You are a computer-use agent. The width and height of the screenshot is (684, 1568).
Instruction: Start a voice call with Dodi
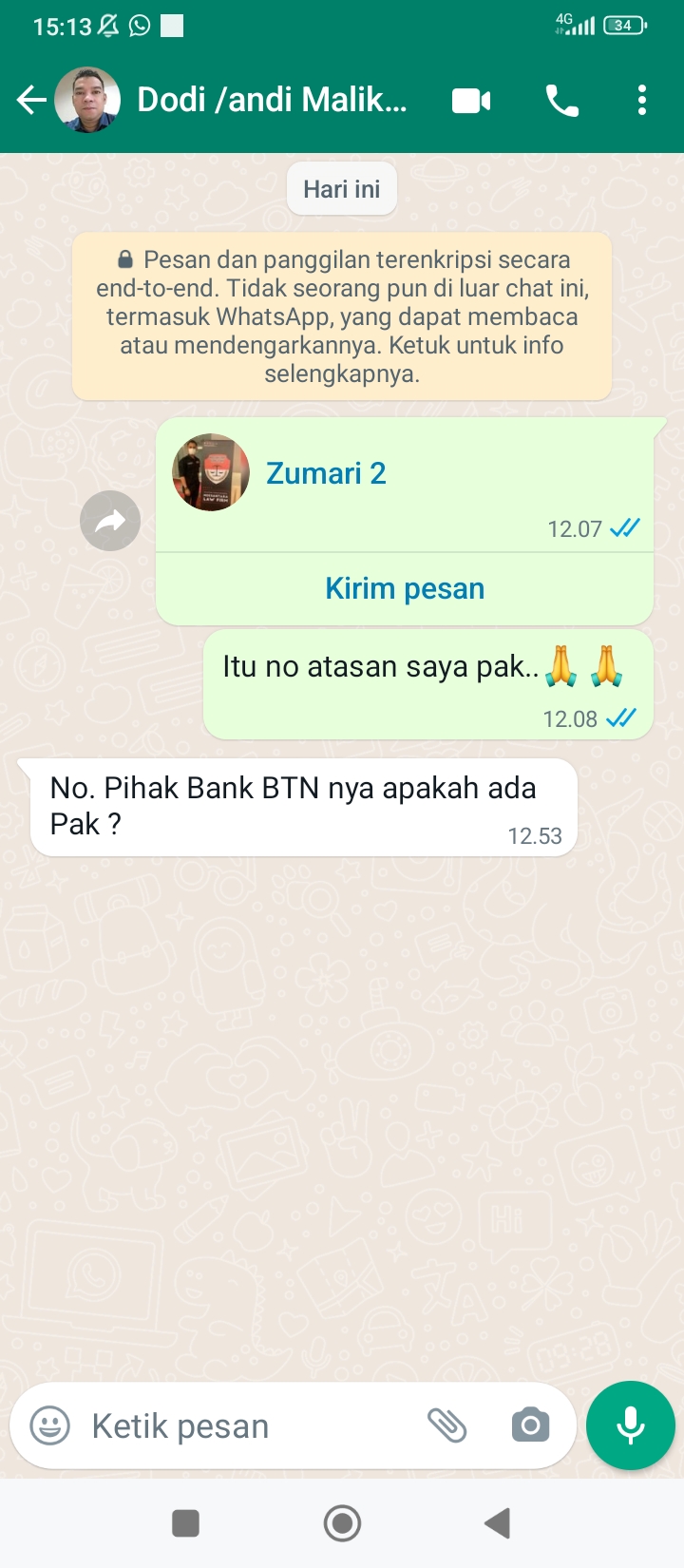[x=561, y=100]
